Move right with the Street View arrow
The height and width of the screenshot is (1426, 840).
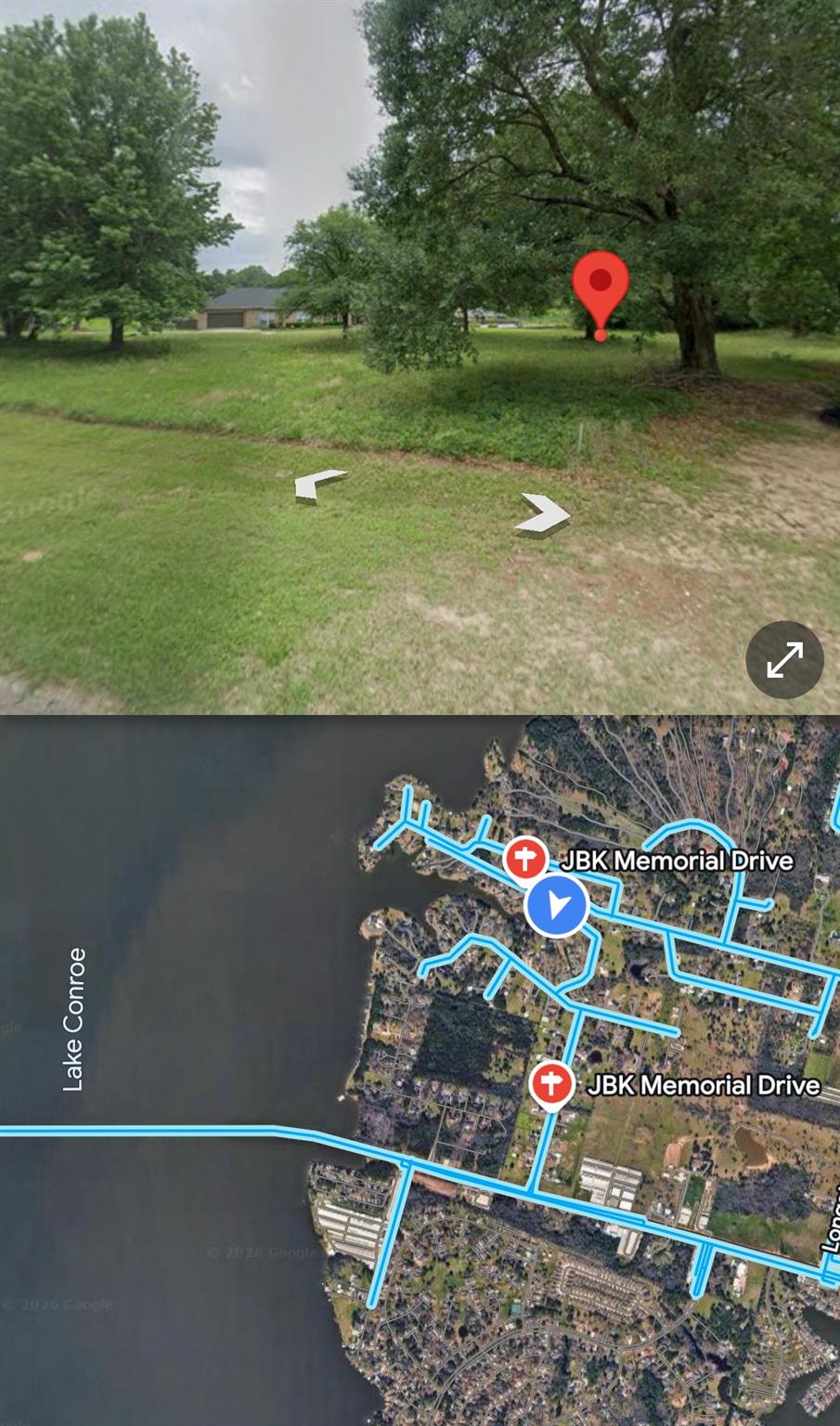pos(543,512)
